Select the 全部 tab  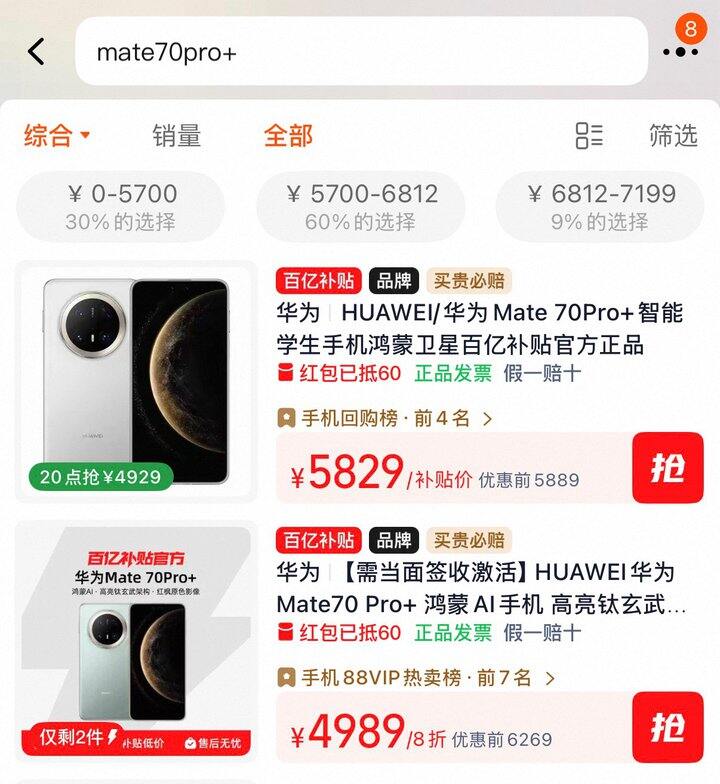tap(288, 135)
